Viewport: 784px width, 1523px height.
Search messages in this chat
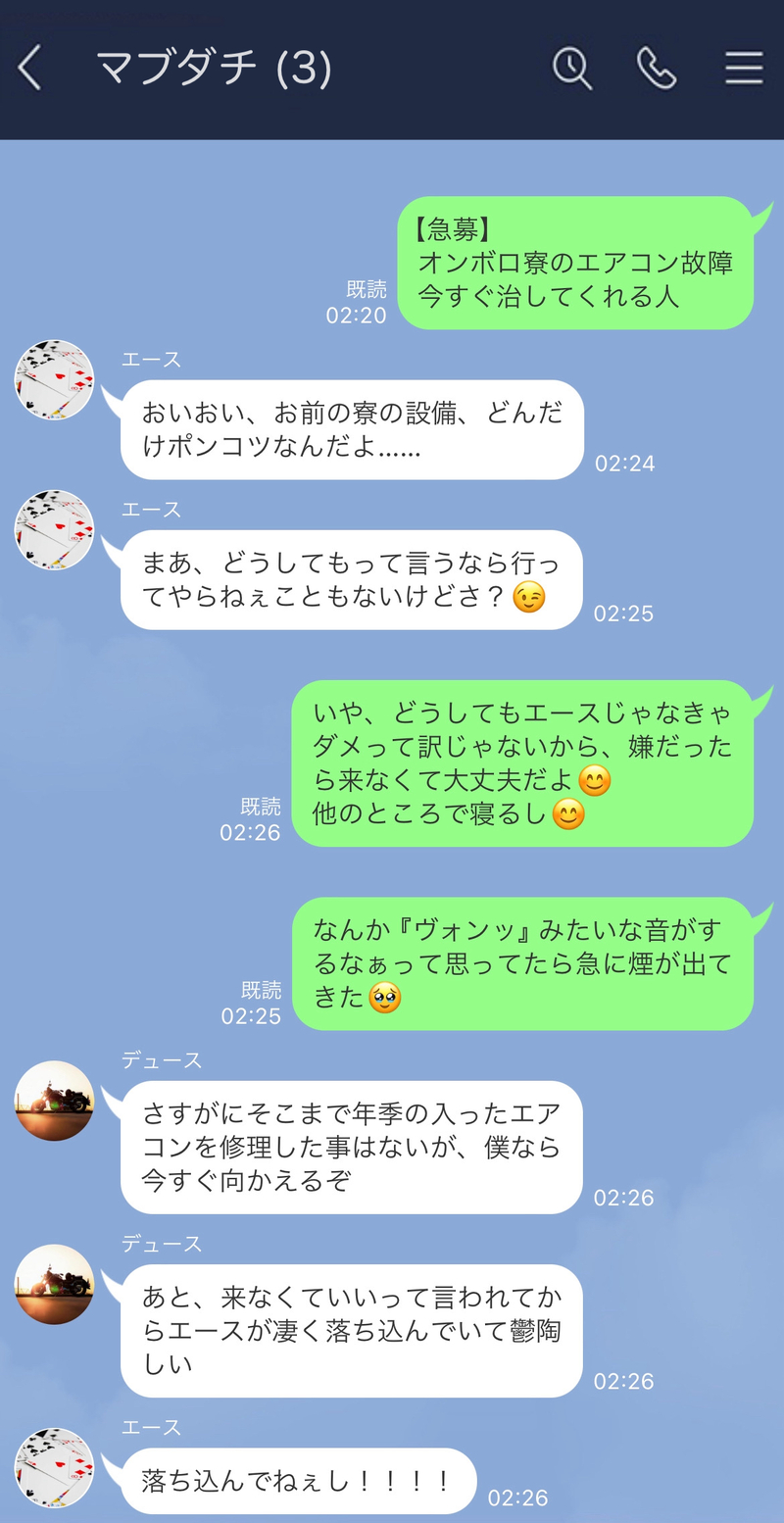[x=572, y=69]
